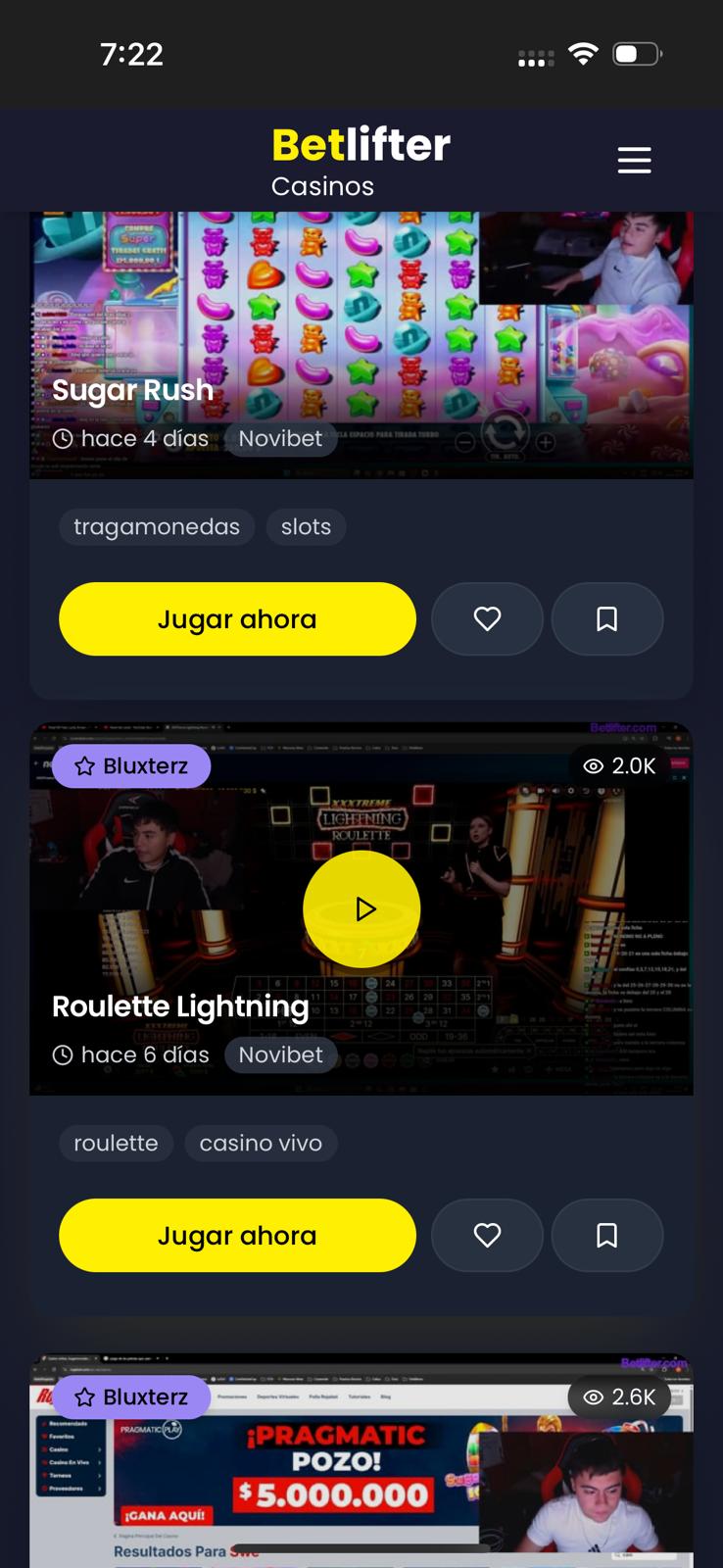The image size is (723, 1568).
Task: Select the tragamonedas tag
Action: coord(157,527)
